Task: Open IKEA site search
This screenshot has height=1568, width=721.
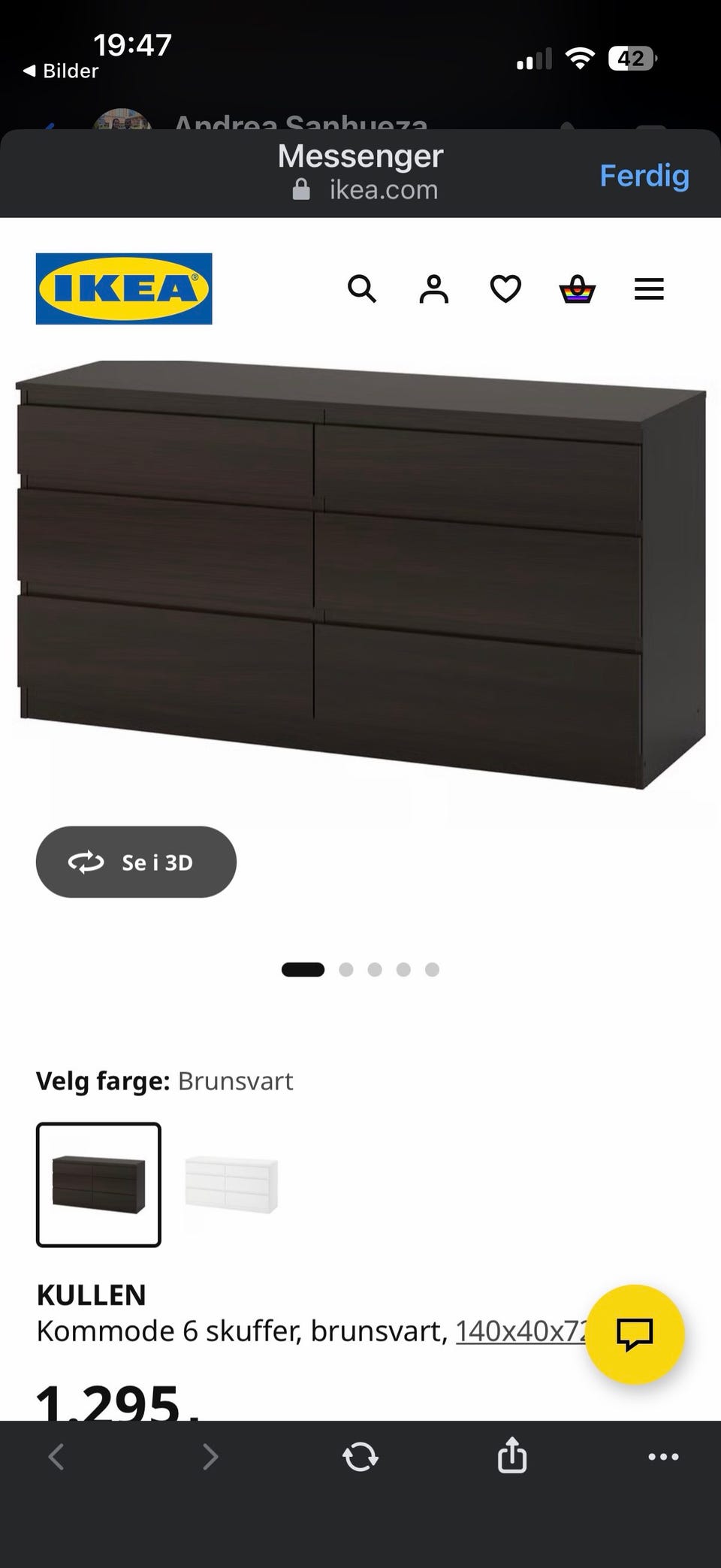Action: pyautogui.click(x=361, y=289)
